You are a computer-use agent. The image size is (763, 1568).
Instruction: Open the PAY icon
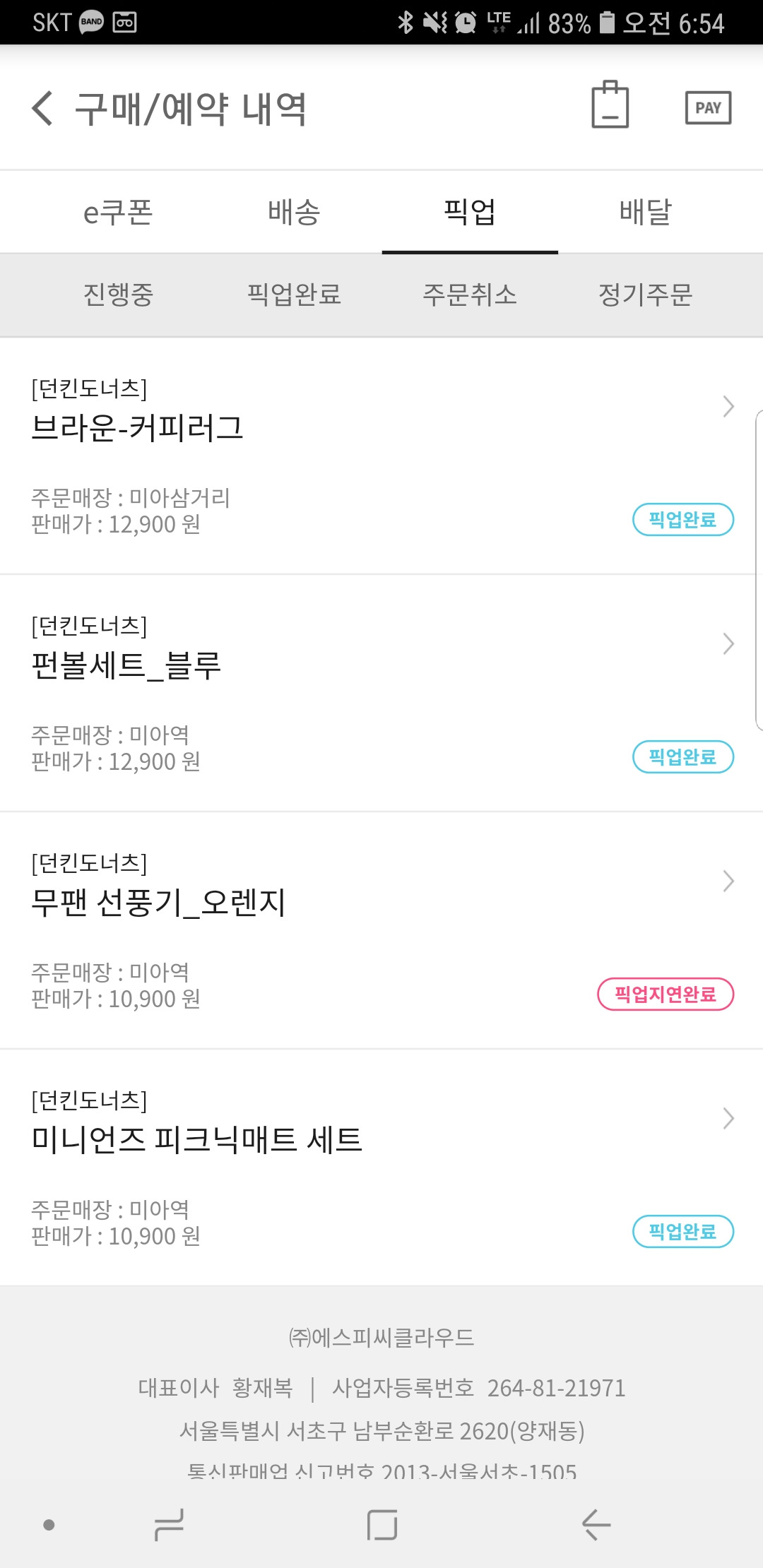pyautogui.click(x=708, y=108)
